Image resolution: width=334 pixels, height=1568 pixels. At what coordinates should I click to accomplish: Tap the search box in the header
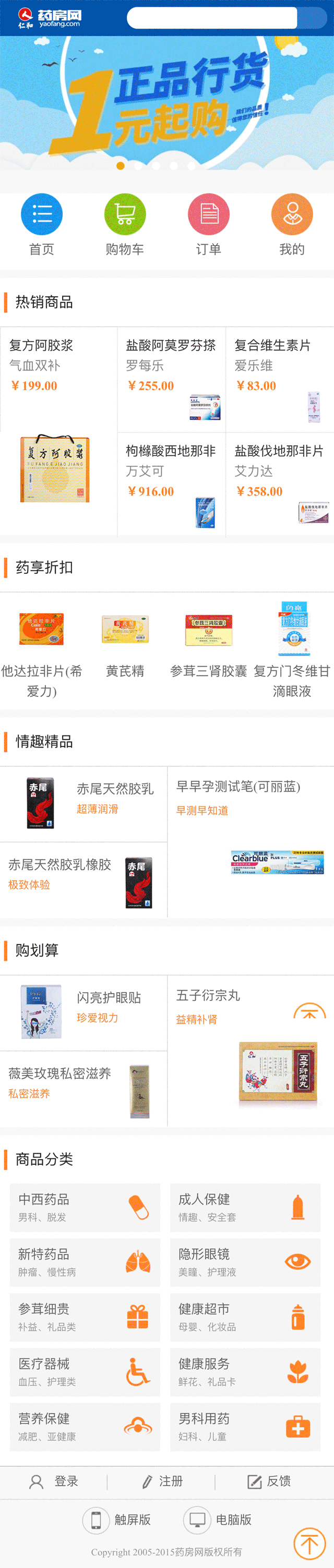coord(211,18)
